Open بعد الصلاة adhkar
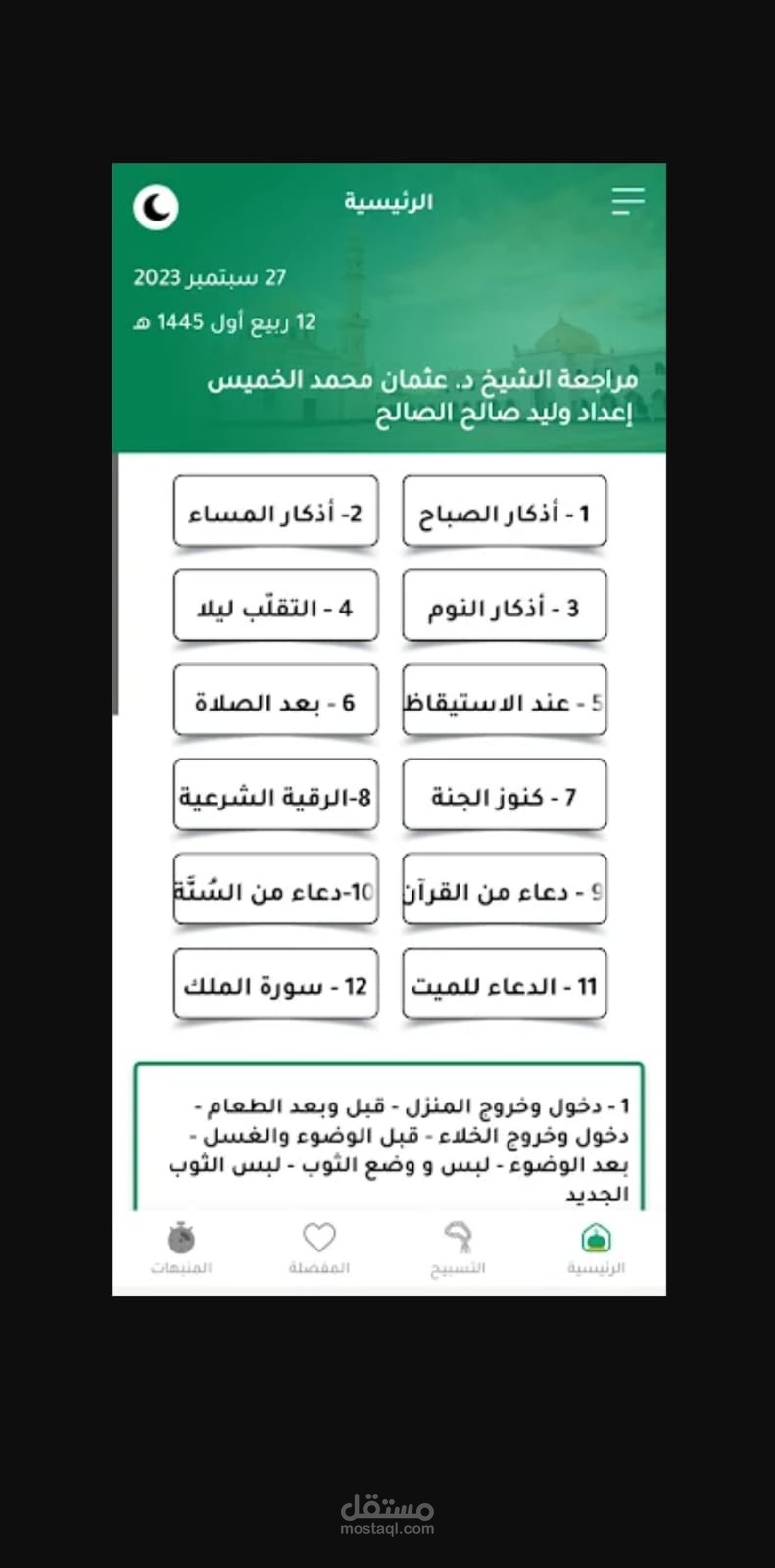 [x=275, y=701]
